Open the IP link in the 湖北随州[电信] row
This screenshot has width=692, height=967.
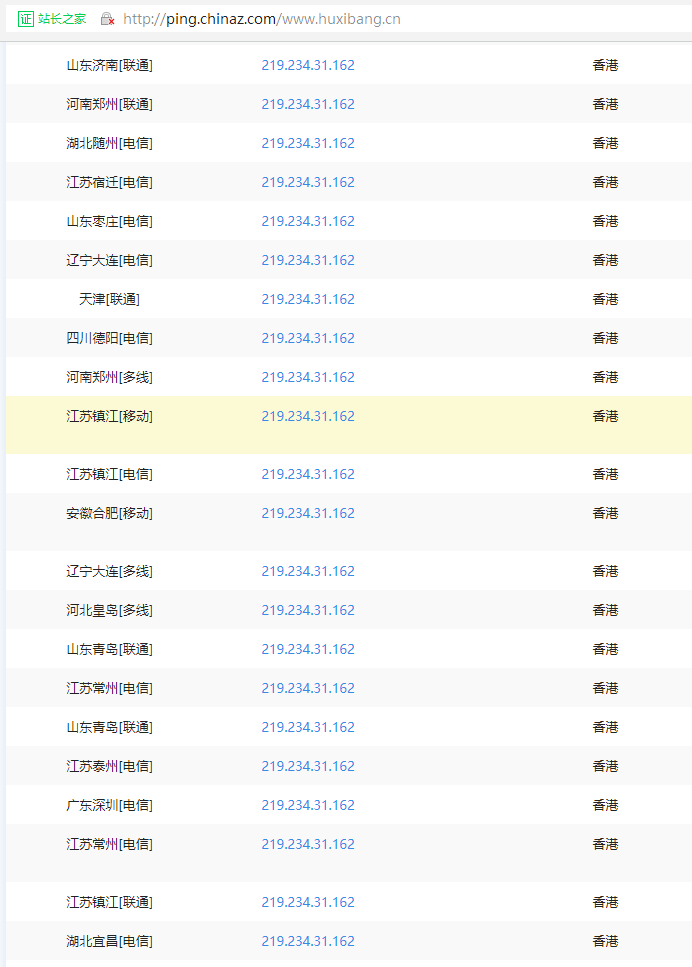[308, 143]
